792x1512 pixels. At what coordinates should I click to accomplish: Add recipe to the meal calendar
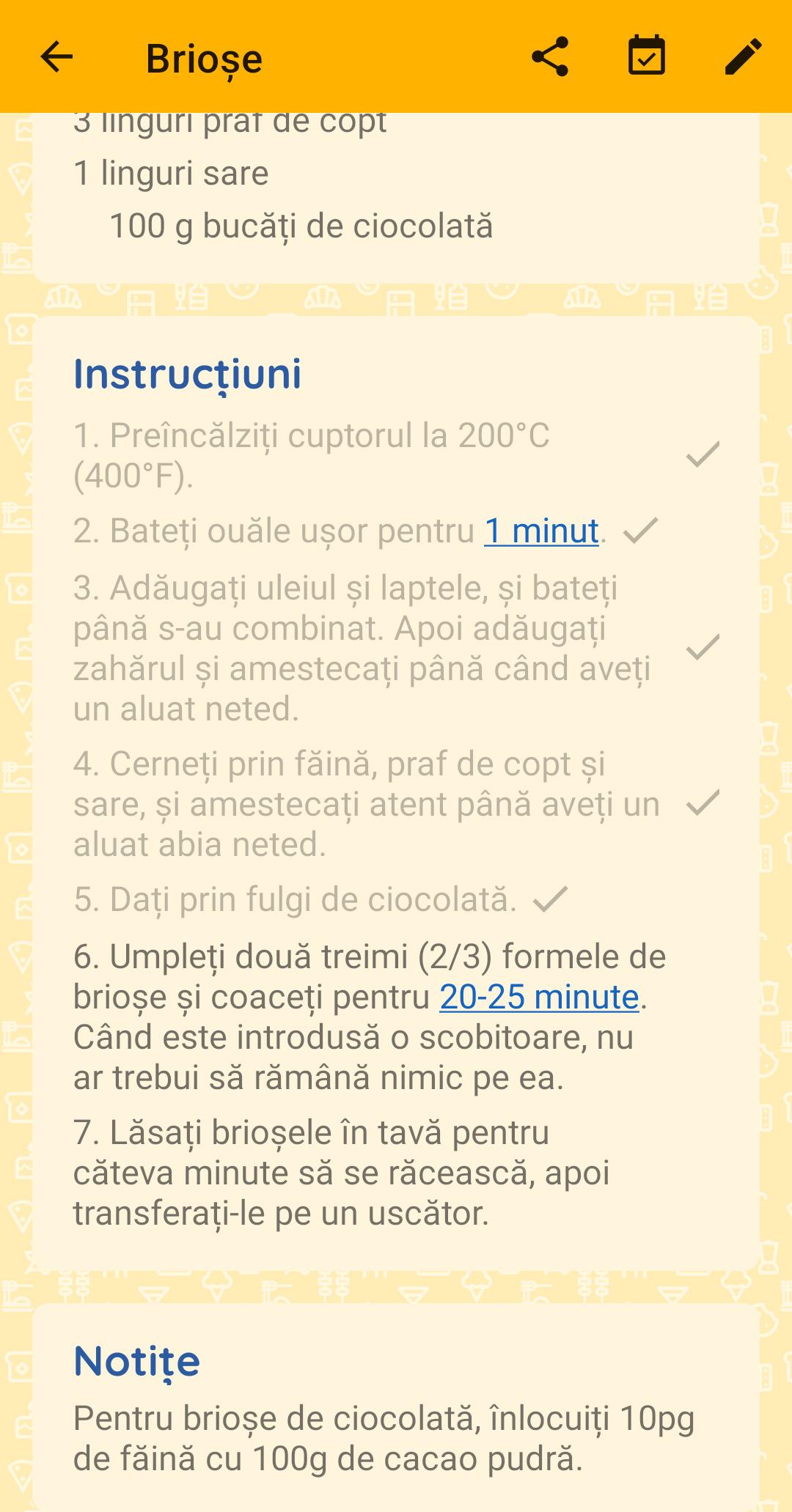pos(646,57)
